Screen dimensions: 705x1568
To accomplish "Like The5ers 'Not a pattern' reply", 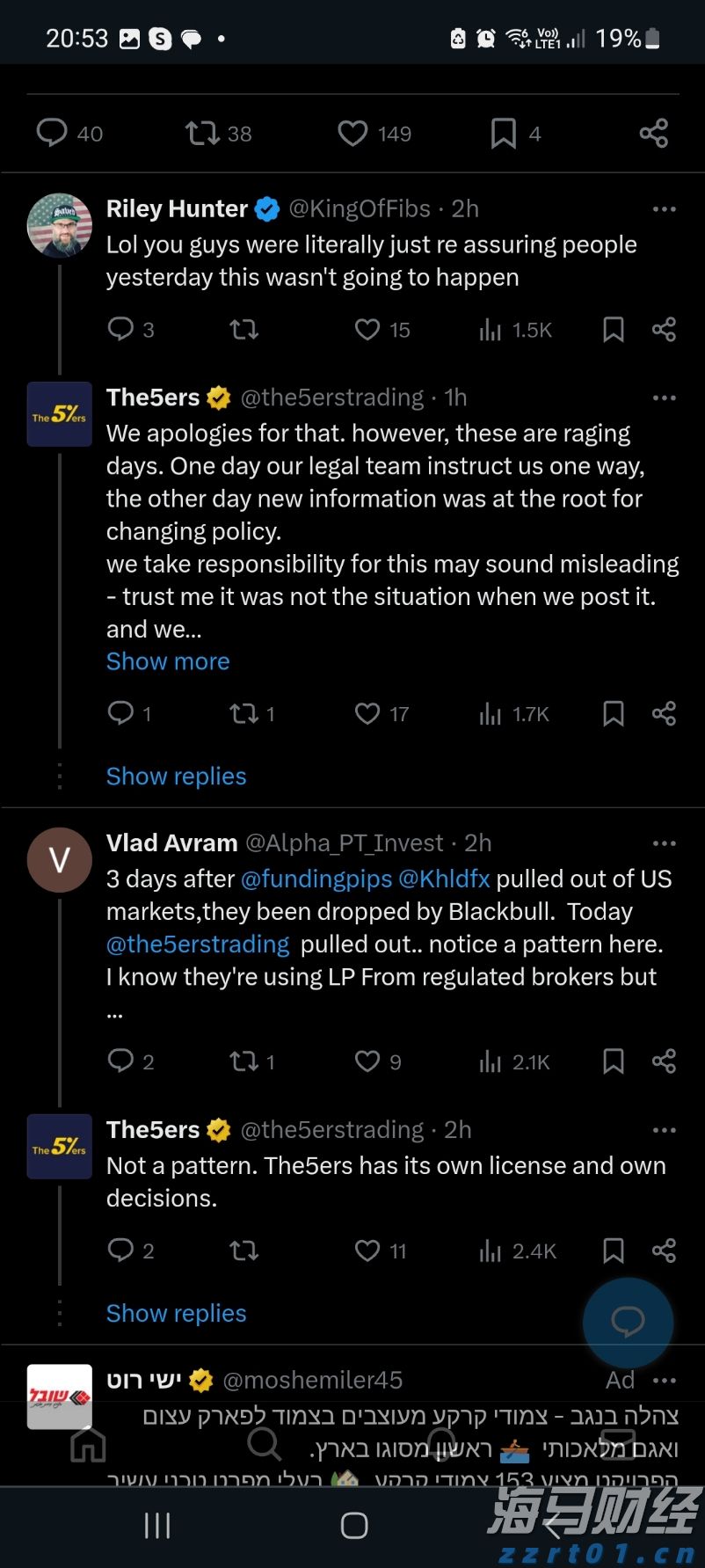I will point(367,1250).
